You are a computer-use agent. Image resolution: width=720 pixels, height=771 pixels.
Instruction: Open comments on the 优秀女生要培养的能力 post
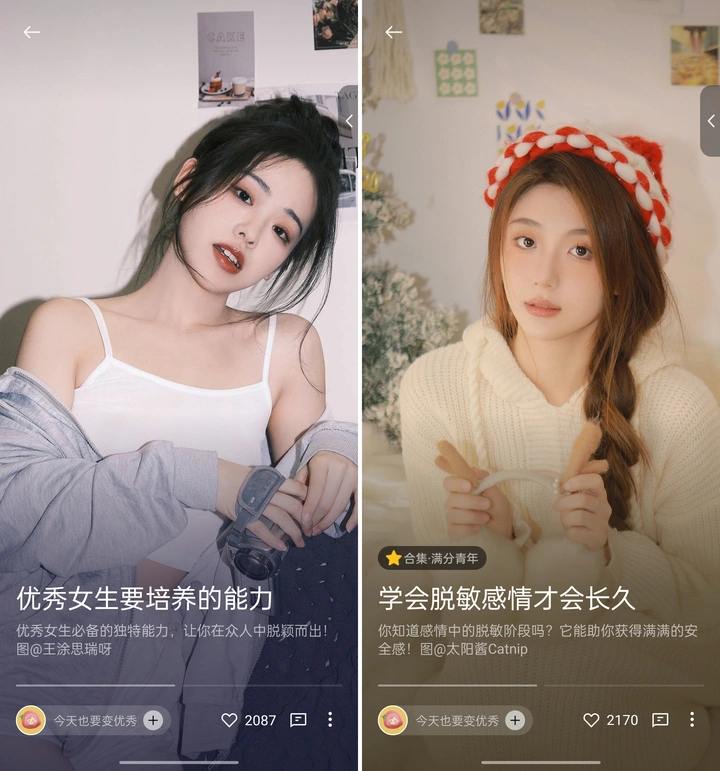point(298,720)
